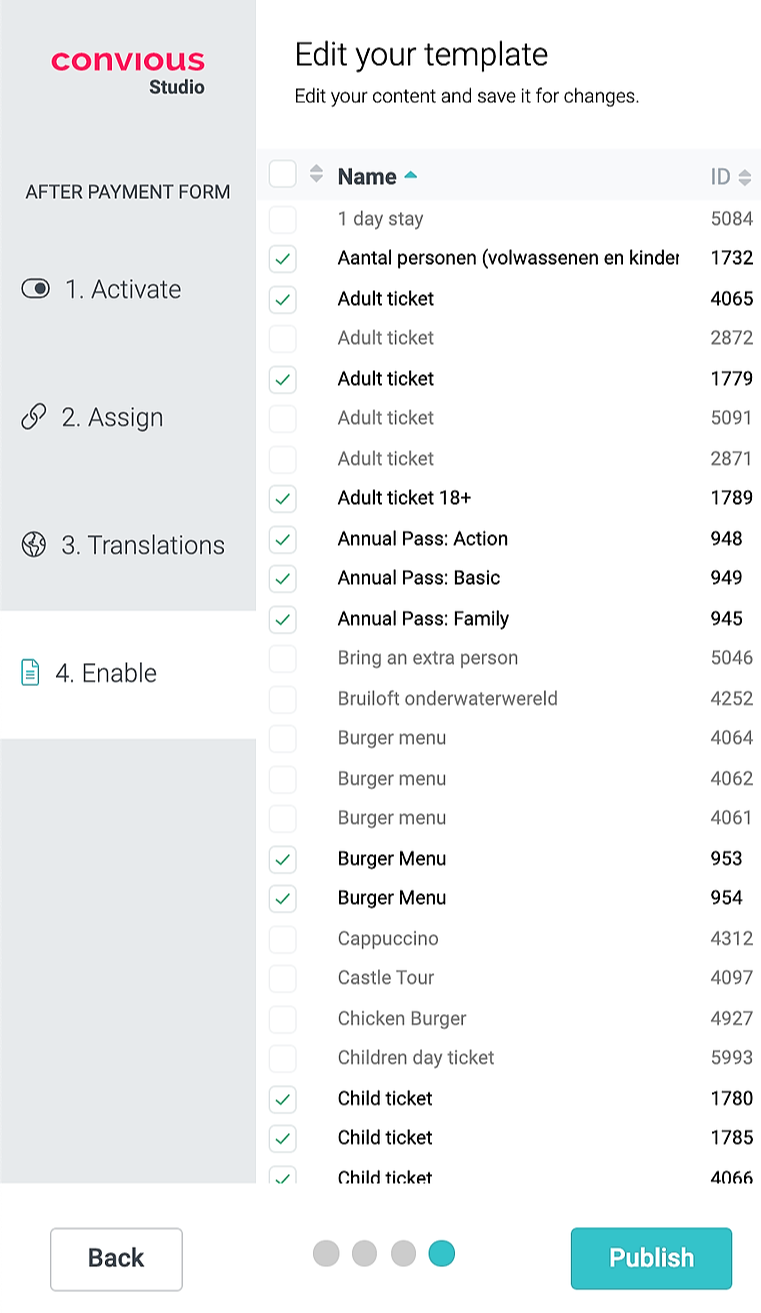The height and width of the screenshot is (1313, 761).
Task: Uncheck Adult ticket 18+ checkbox
Action: [283, 498]
